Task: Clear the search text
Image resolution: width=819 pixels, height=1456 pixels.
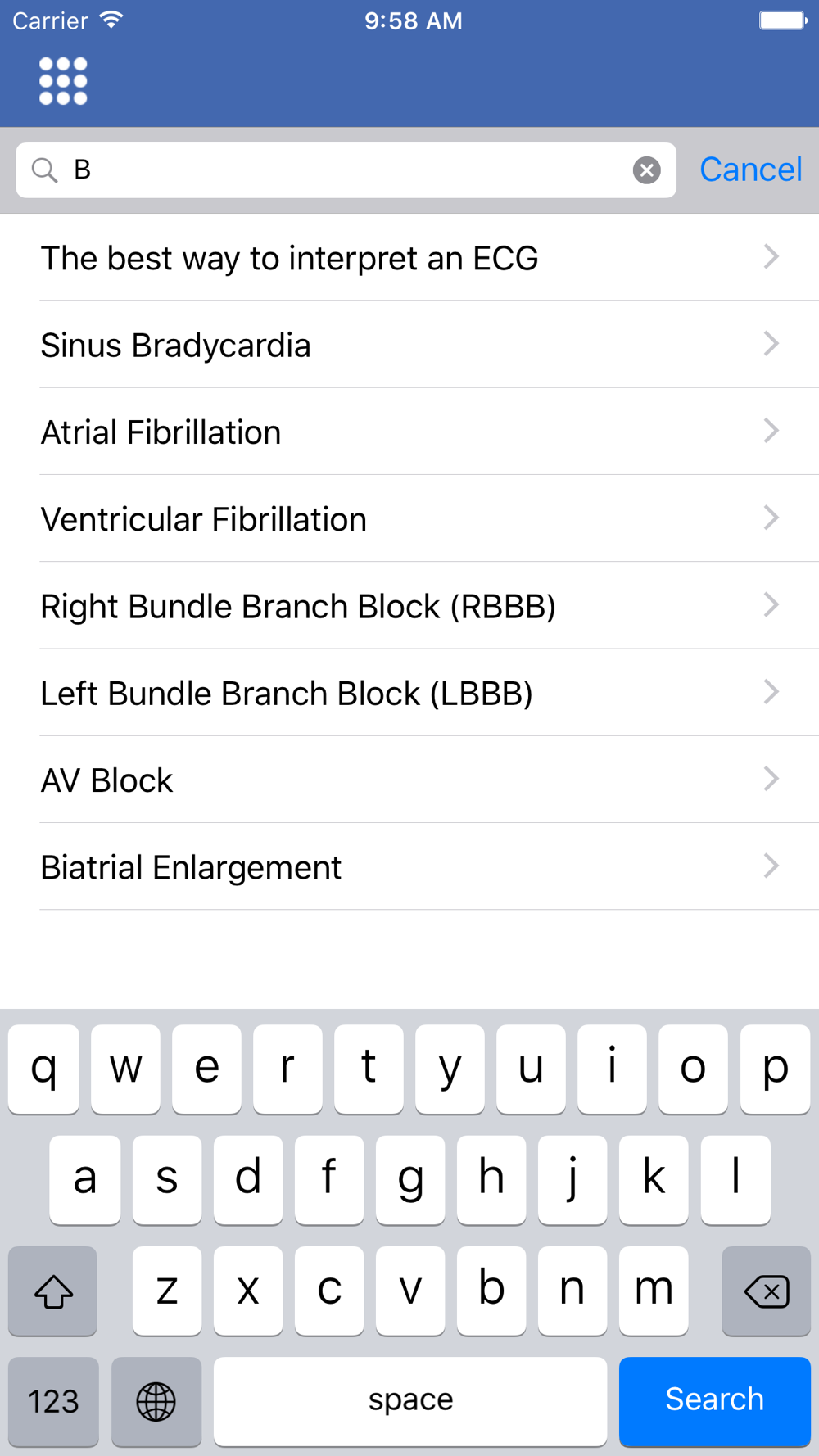Action: pos(646,170)
